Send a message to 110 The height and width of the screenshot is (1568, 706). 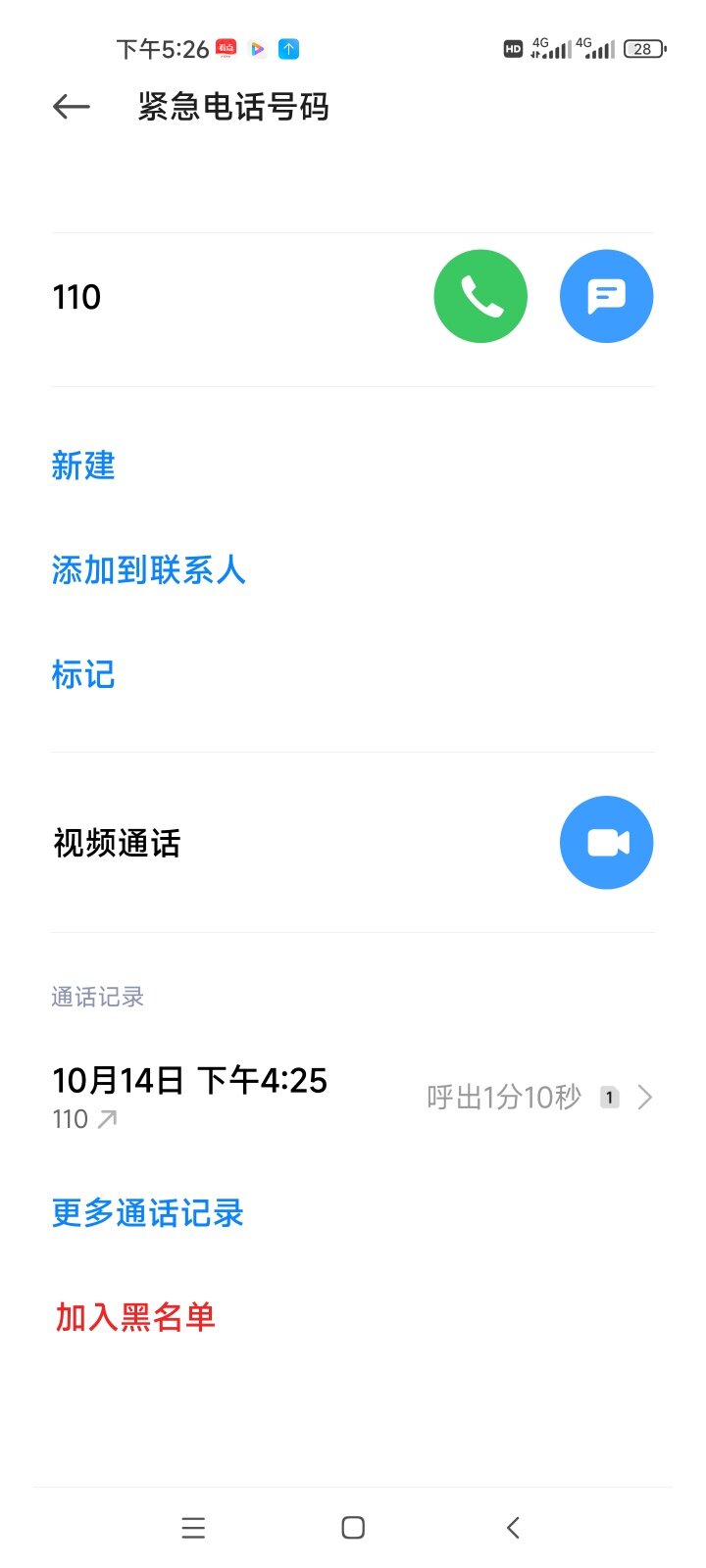(606, 296)
